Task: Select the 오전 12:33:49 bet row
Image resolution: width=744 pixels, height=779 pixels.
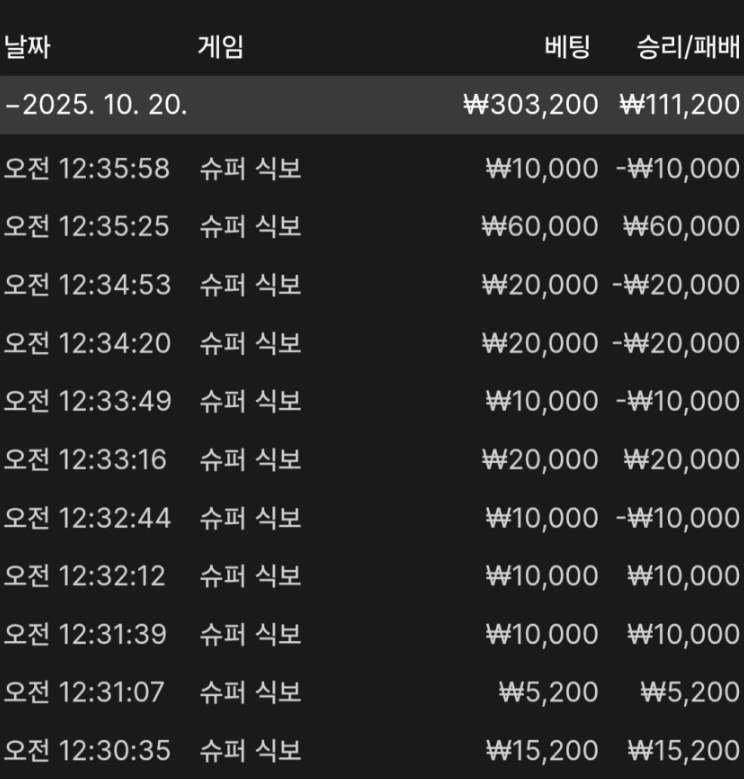Action: coord(250,401)
